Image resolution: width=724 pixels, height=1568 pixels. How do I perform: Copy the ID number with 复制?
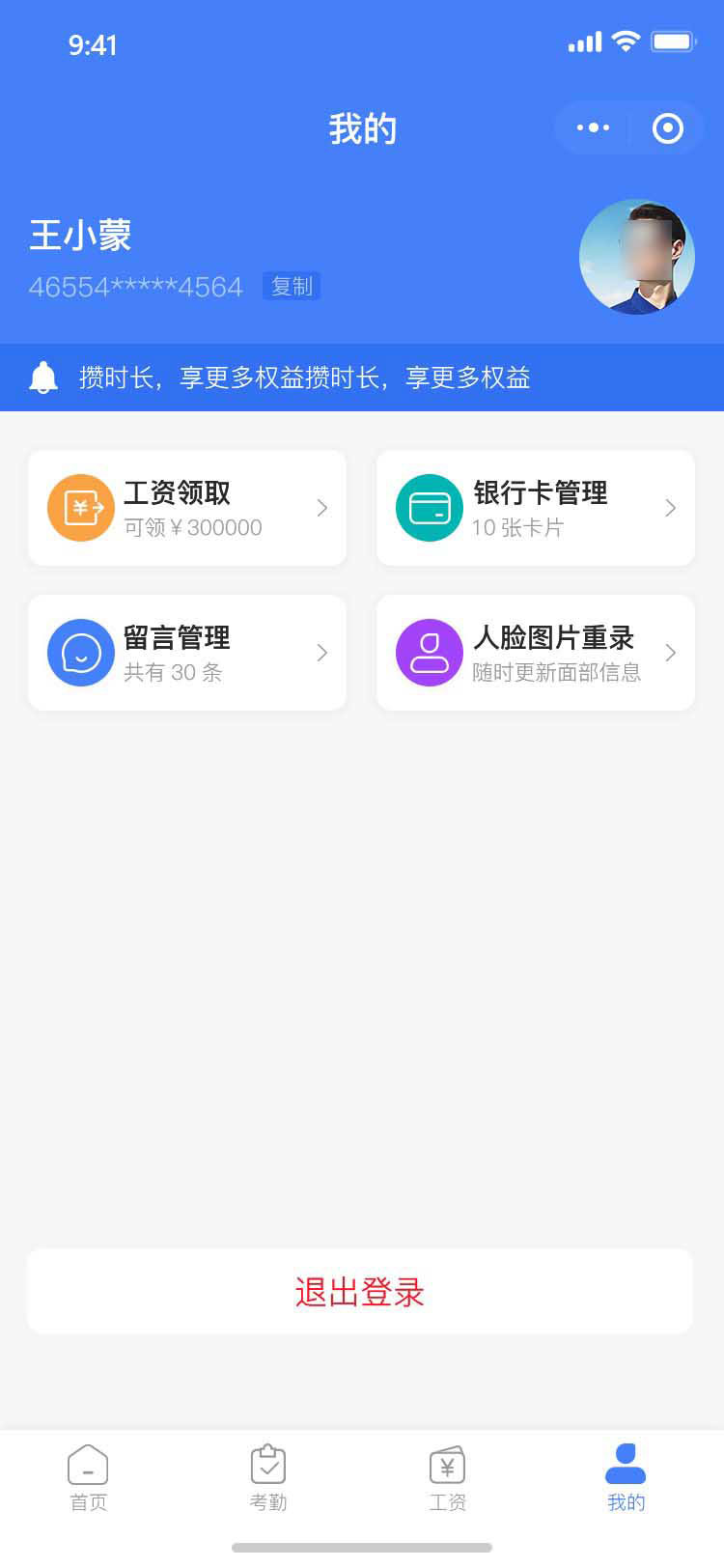point(292,287)
